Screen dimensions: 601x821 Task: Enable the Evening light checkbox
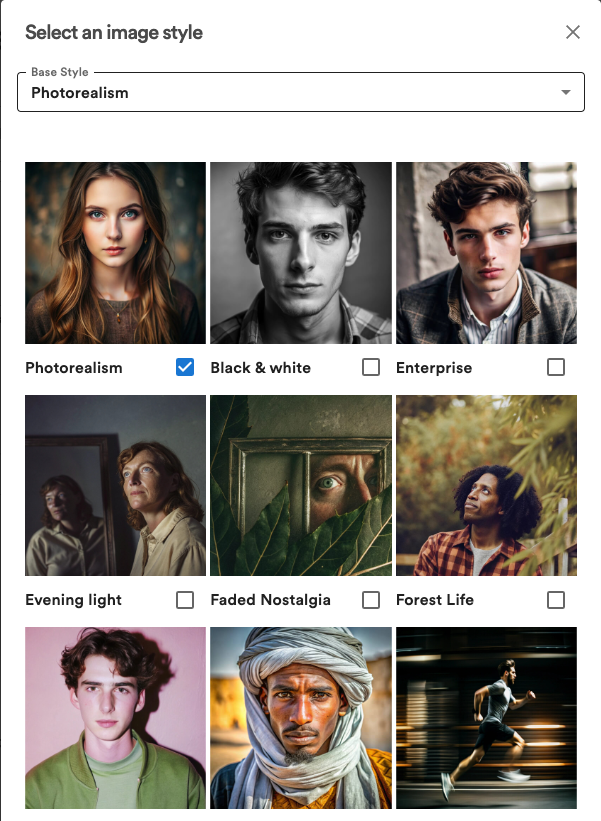click(x=185, y=600)
